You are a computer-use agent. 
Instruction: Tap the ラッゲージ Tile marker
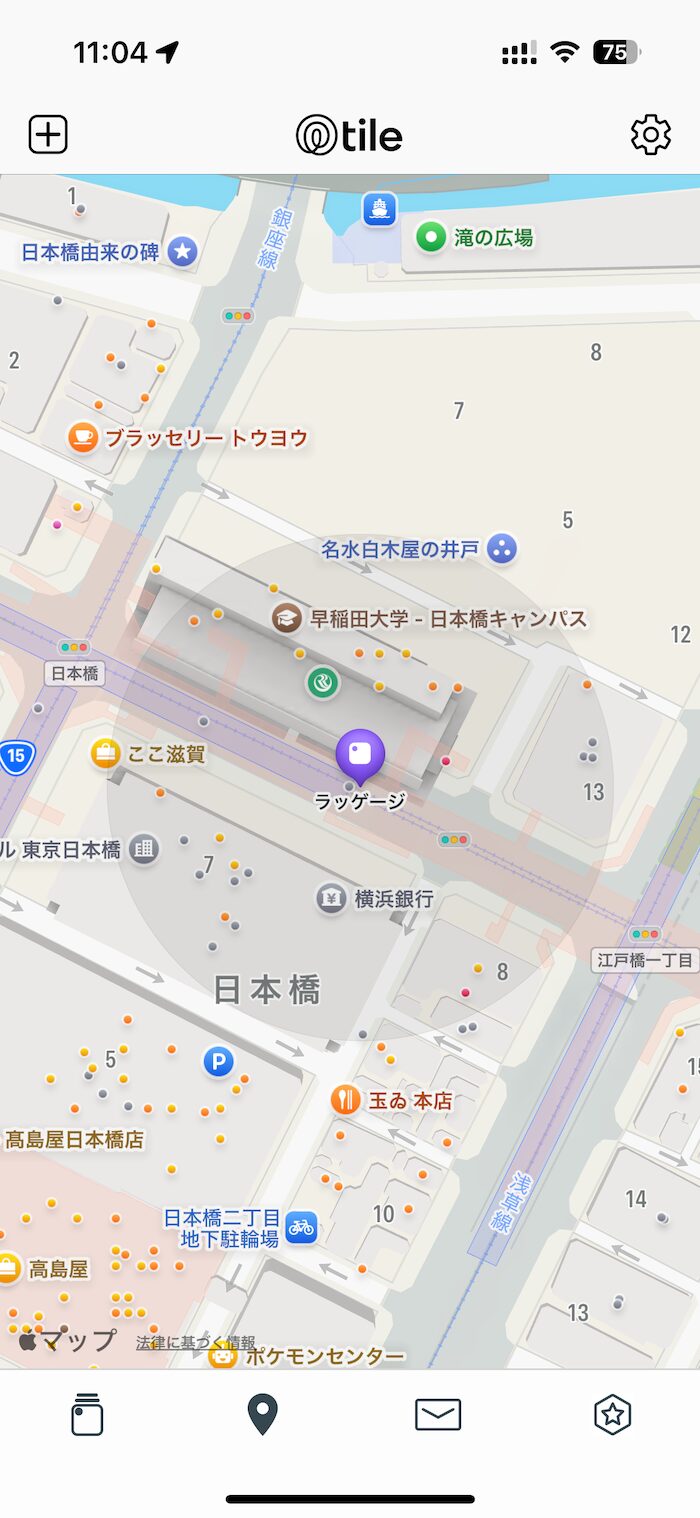(x=360, y=756)
